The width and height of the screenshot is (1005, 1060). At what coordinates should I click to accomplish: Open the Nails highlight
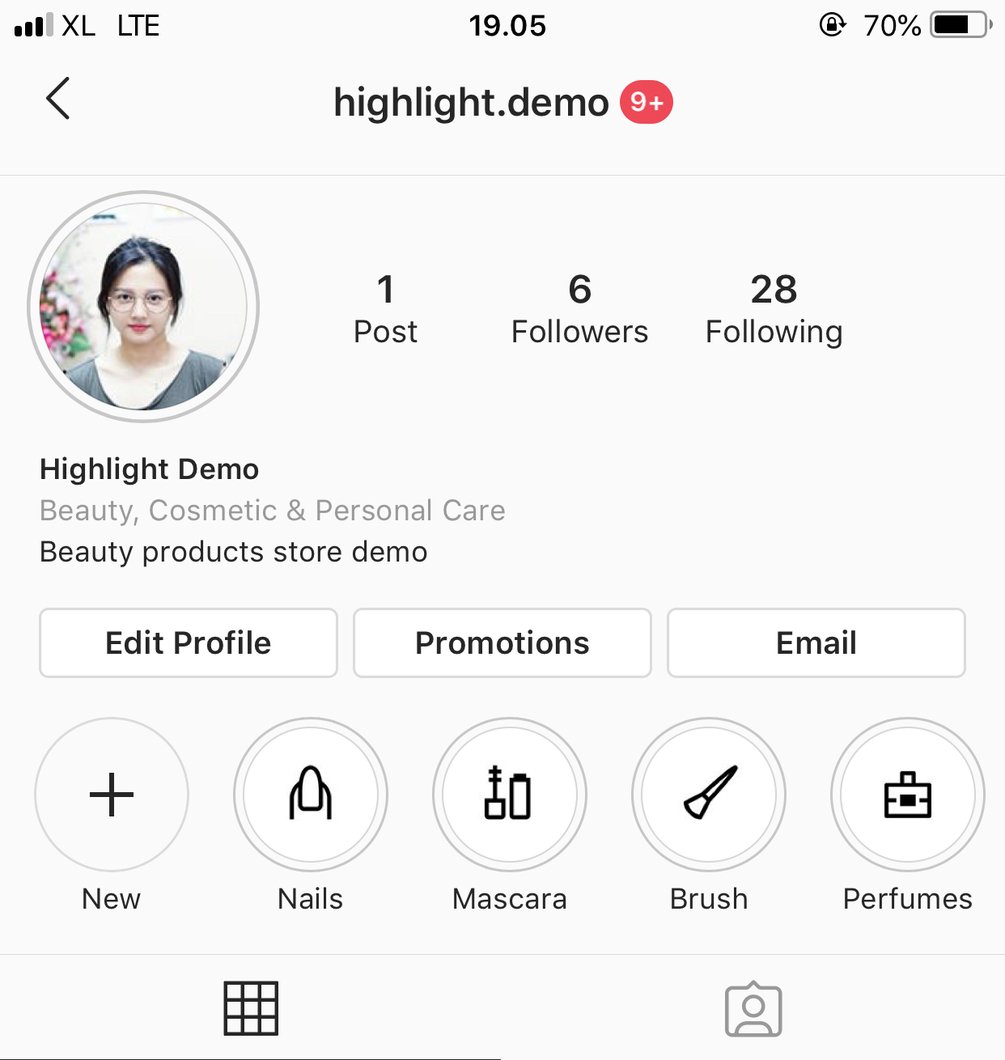click(310, 795)
